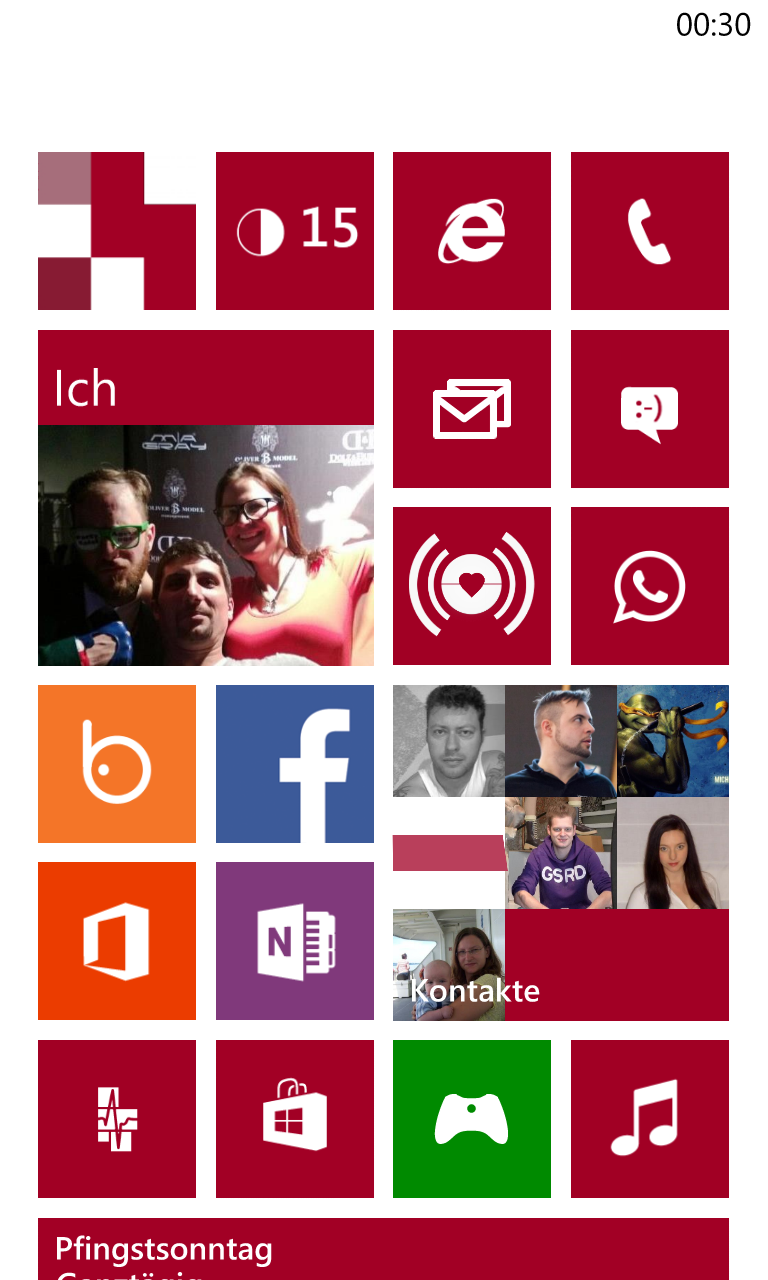Open the Internet Explorer tile
The height and width of the screenshot is (1280, 768).
point(472,231)
